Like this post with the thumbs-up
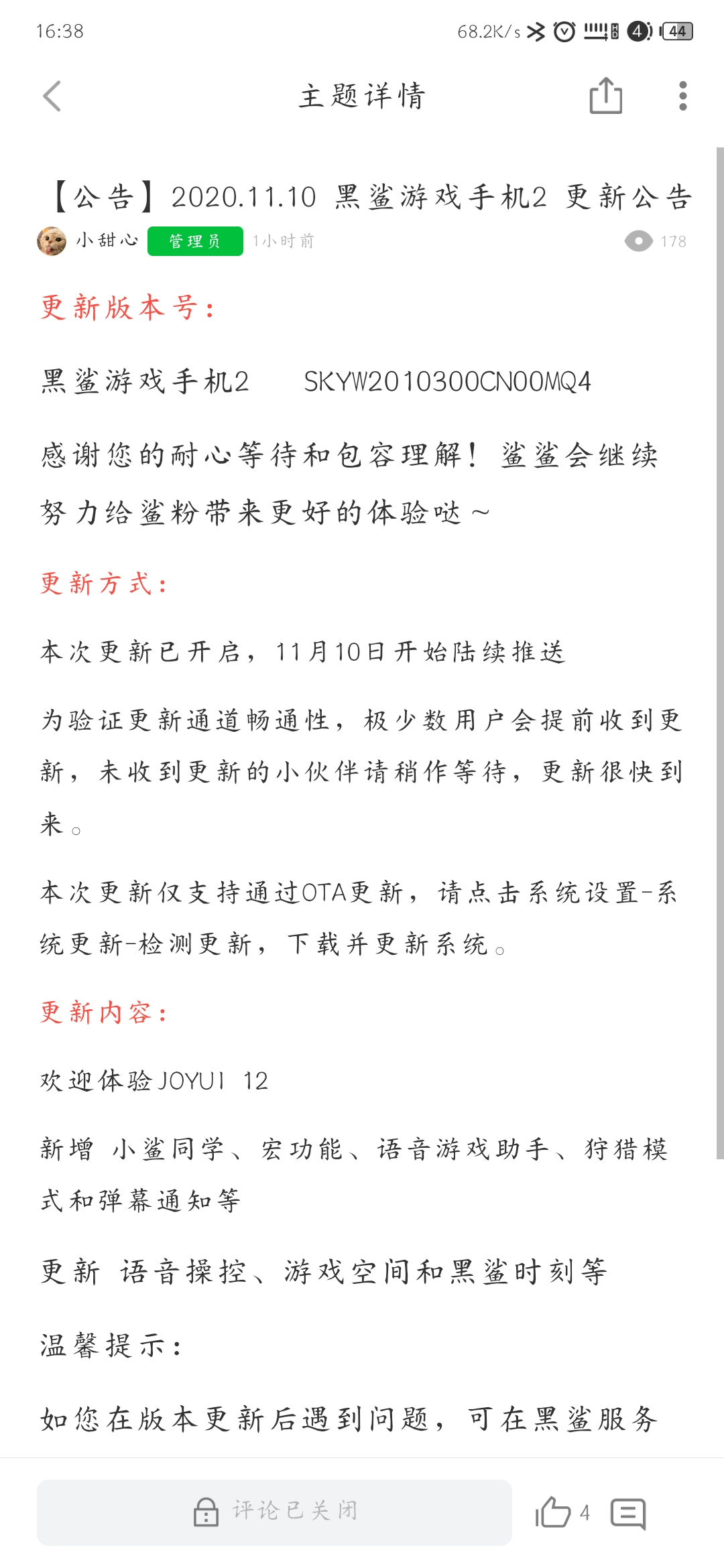 click(x=553, y=1512)
